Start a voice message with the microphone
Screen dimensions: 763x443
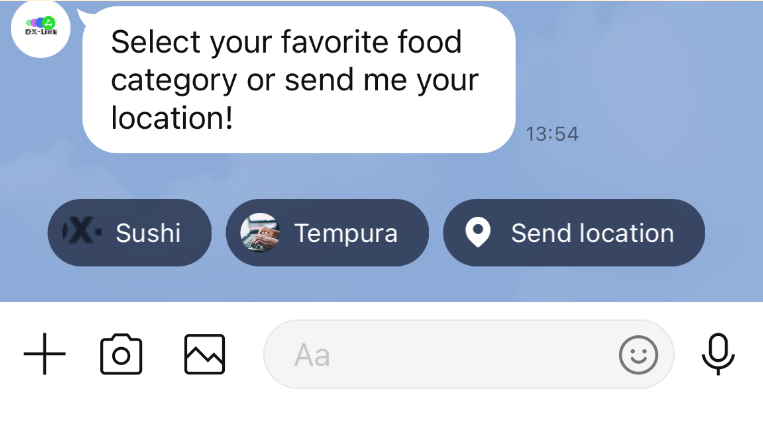click(718, 355)
